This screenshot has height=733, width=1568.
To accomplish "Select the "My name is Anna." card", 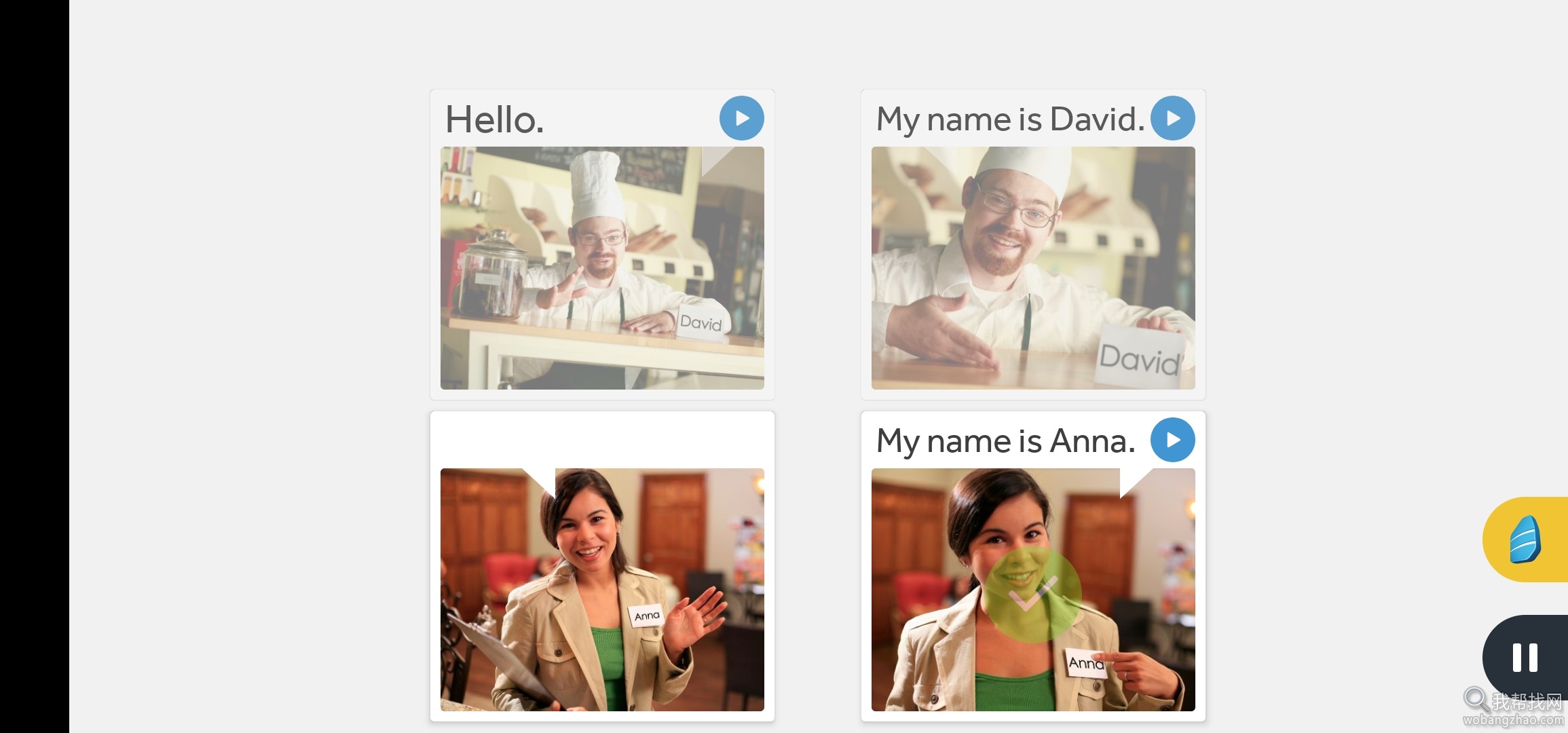I will [x=1033, y=589].
